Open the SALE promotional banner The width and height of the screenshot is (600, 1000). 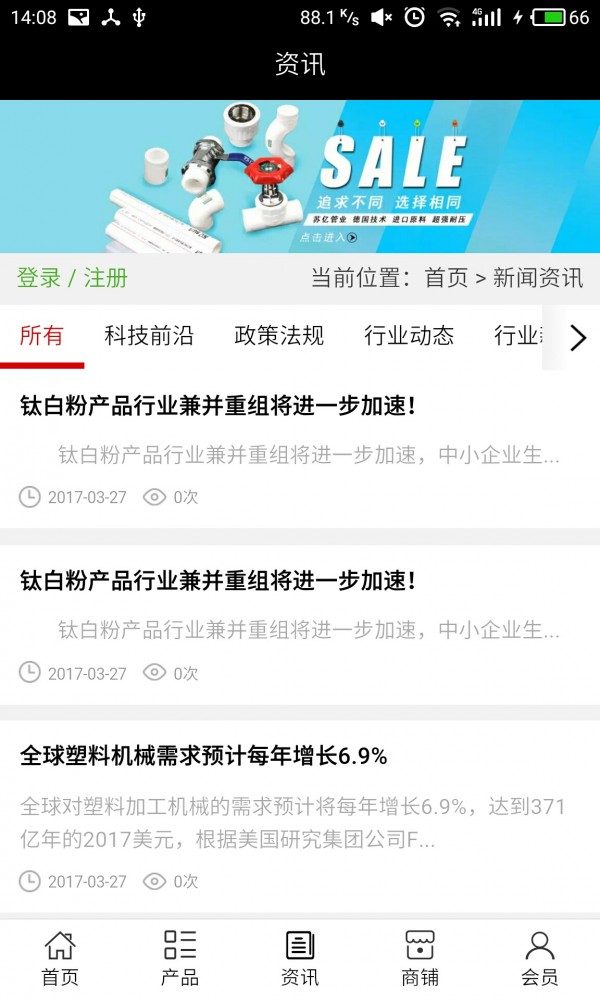coord(300,176)
